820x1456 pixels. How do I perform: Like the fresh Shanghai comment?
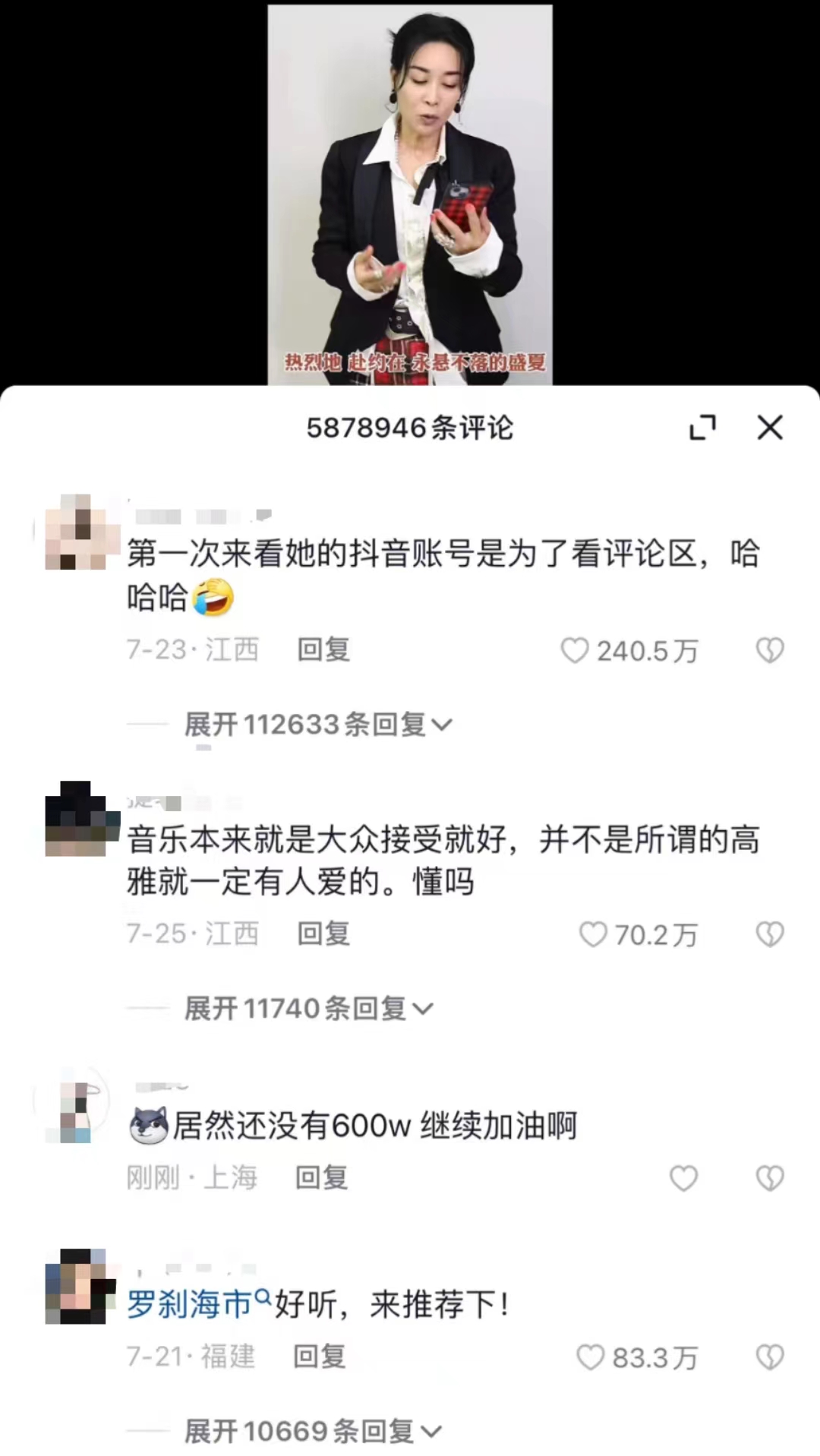click(x=683, y=1178)
